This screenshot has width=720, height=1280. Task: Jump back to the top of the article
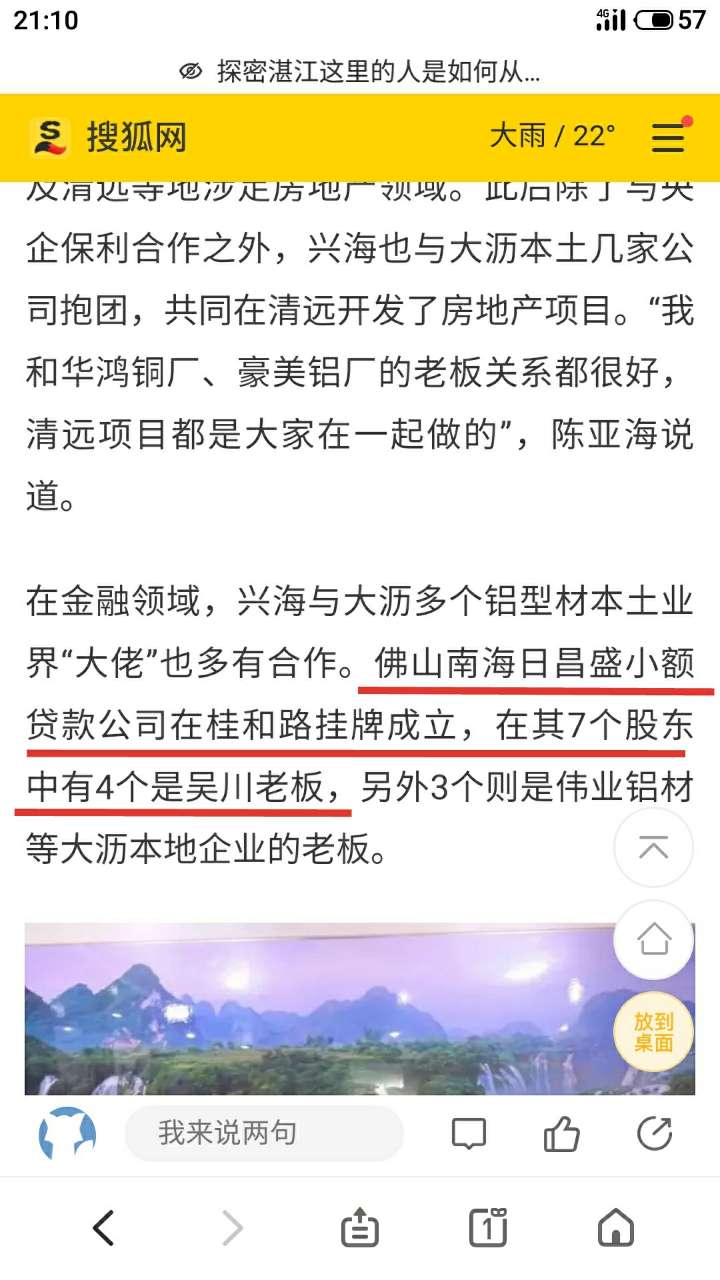point(653,848)
